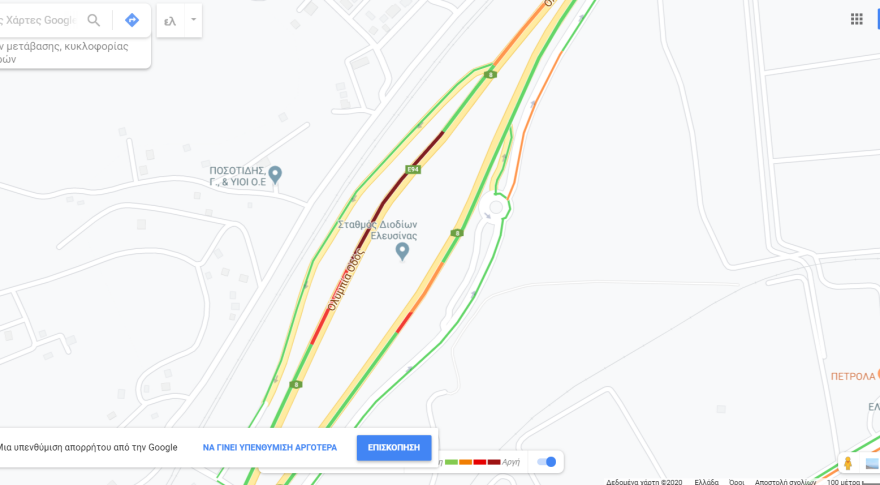Open the Όροι terms link
The image size is (880, 485).
pyautogui.click(x=736, y=481)
